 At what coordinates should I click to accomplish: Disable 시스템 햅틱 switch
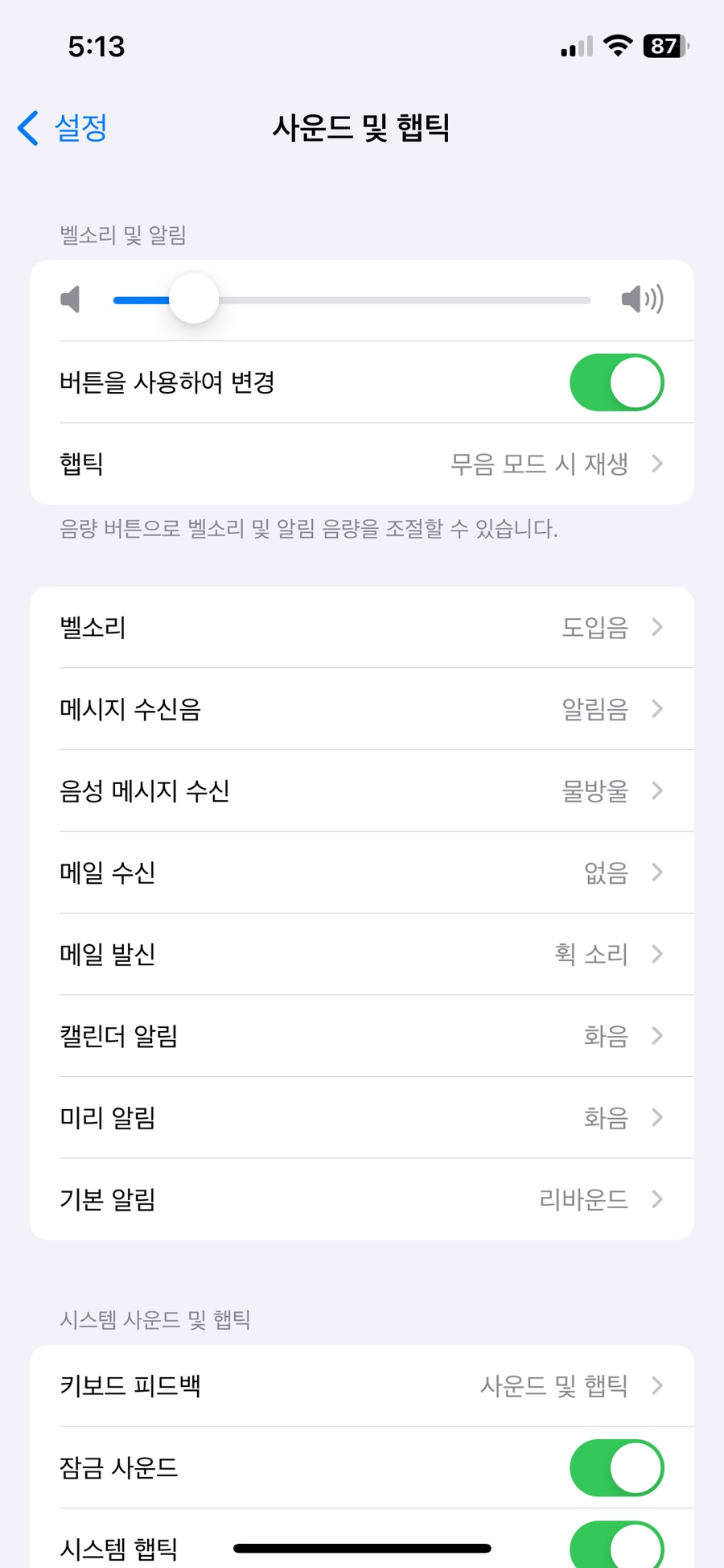(x=616, y=1545)
